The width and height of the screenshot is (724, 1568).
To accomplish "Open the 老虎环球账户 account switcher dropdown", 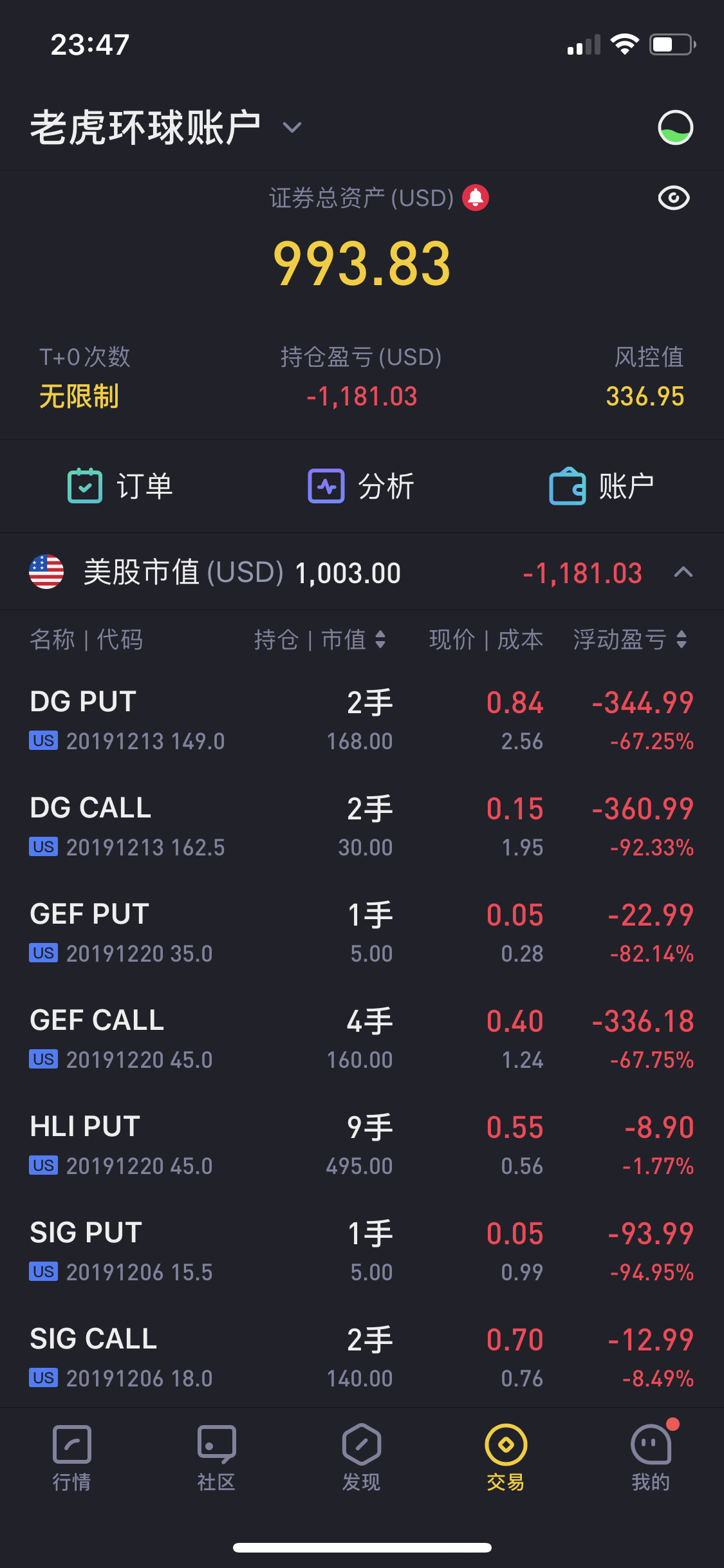I will [292, 127].
